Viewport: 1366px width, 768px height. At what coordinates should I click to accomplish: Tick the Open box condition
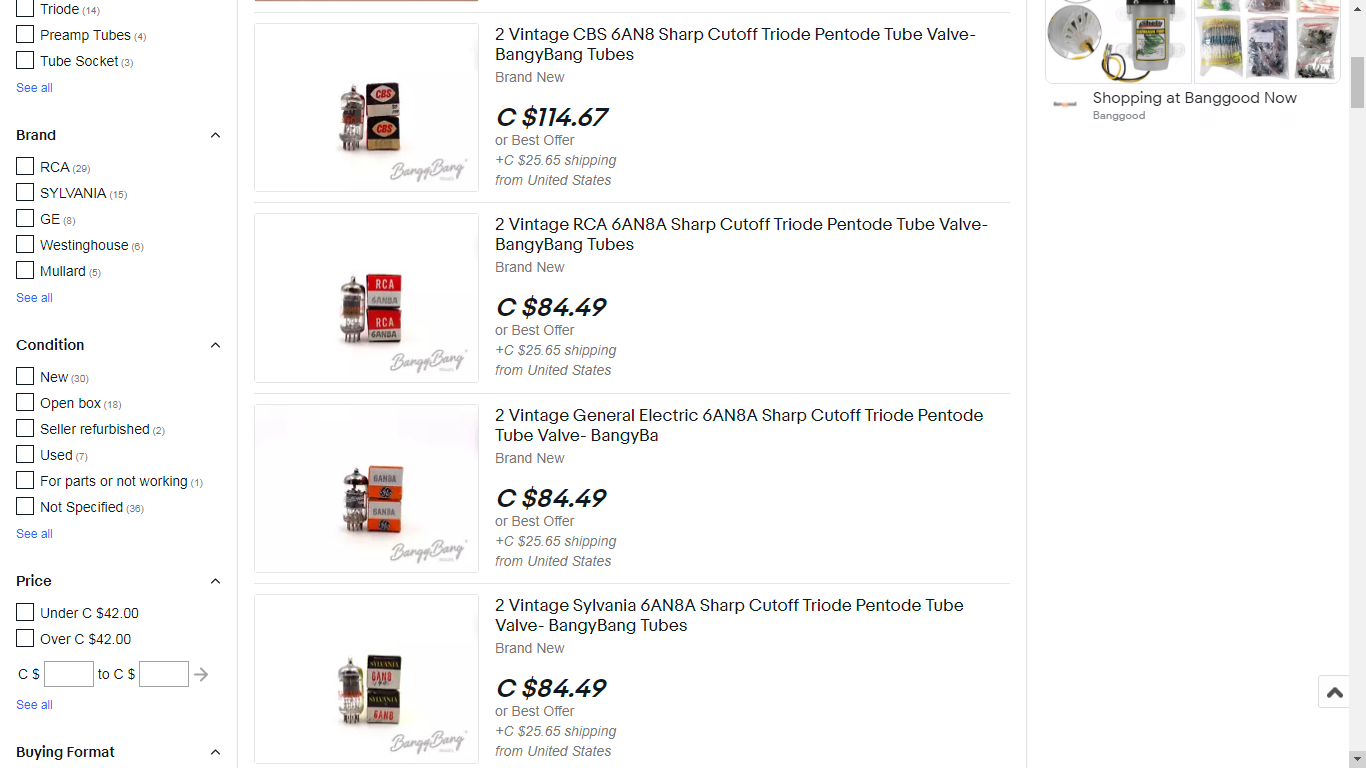coord(25,403)
